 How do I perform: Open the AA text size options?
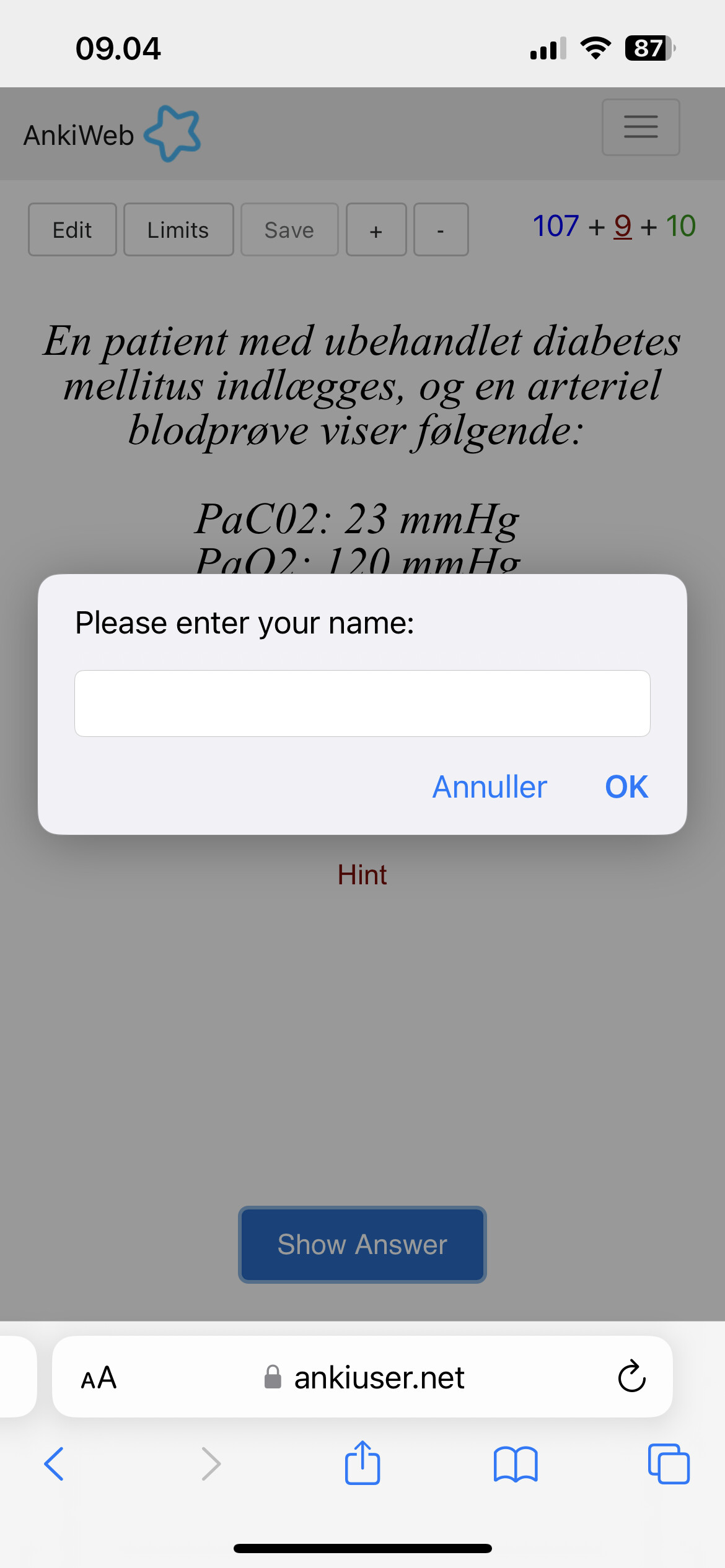[99, 1377]
